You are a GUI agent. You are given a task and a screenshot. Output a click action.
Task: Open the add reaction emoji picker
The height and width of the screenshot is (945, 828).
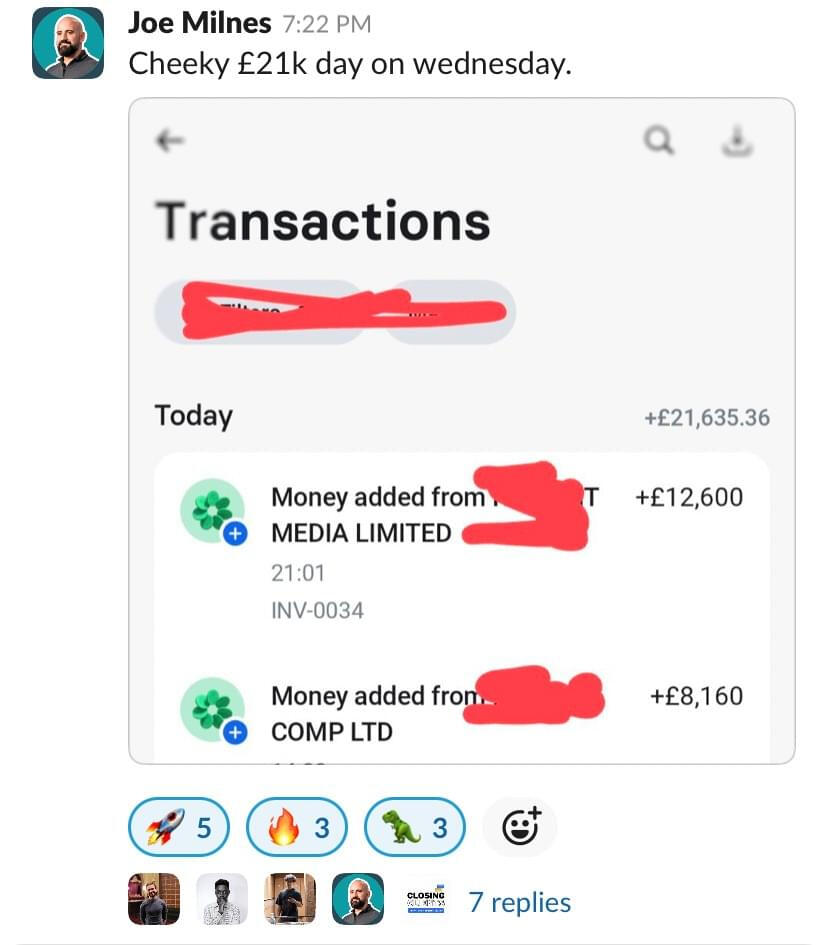(520, 827)
